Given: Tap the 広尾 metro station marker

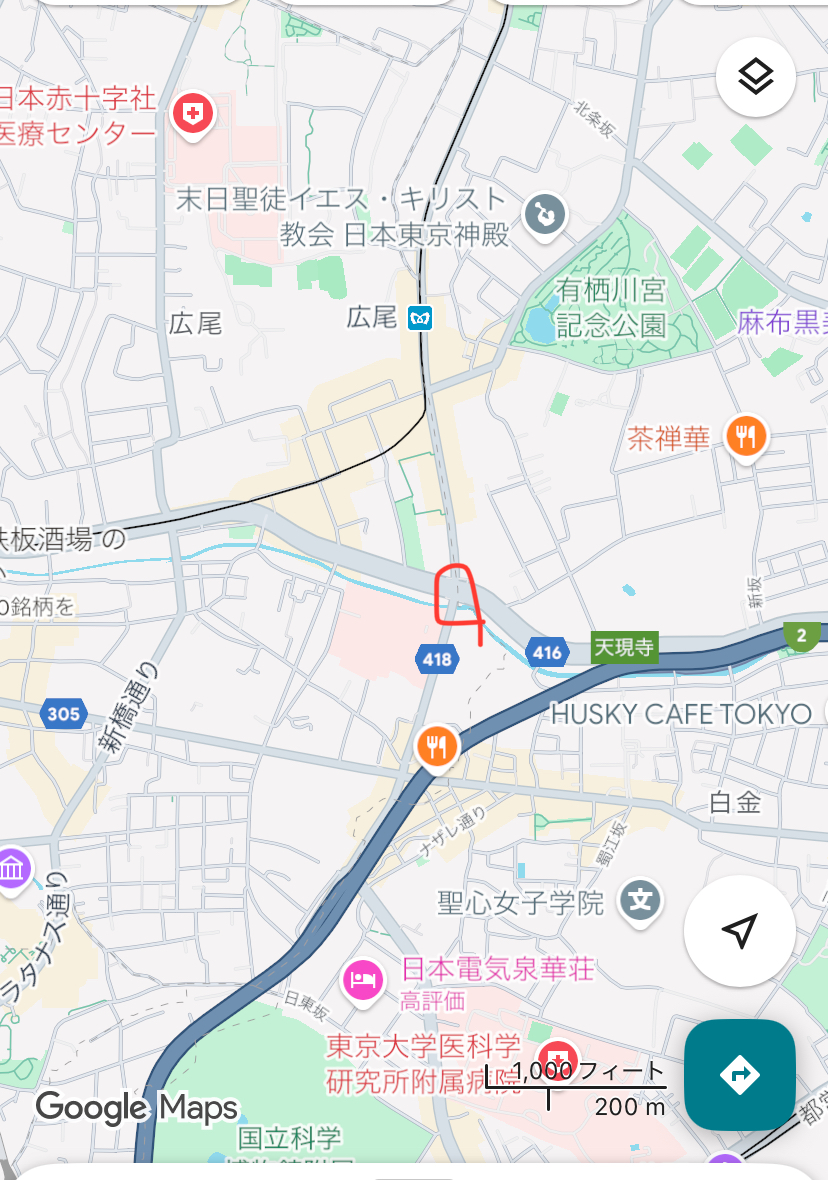Looking at the screenshot, I should (418, 318).
